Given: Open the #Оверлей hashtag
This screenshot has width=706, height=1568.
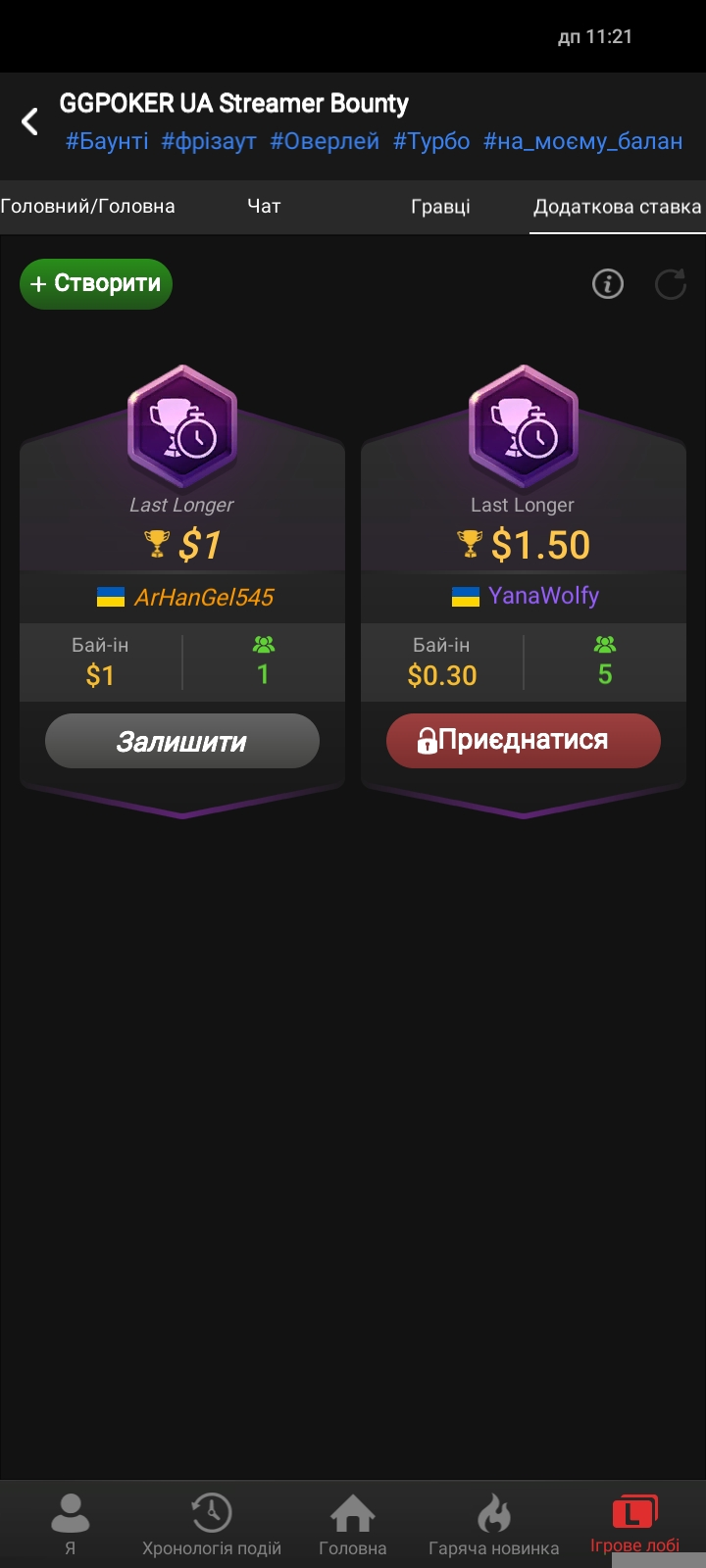Looking at the screenshot, I should tap(325, 141).
